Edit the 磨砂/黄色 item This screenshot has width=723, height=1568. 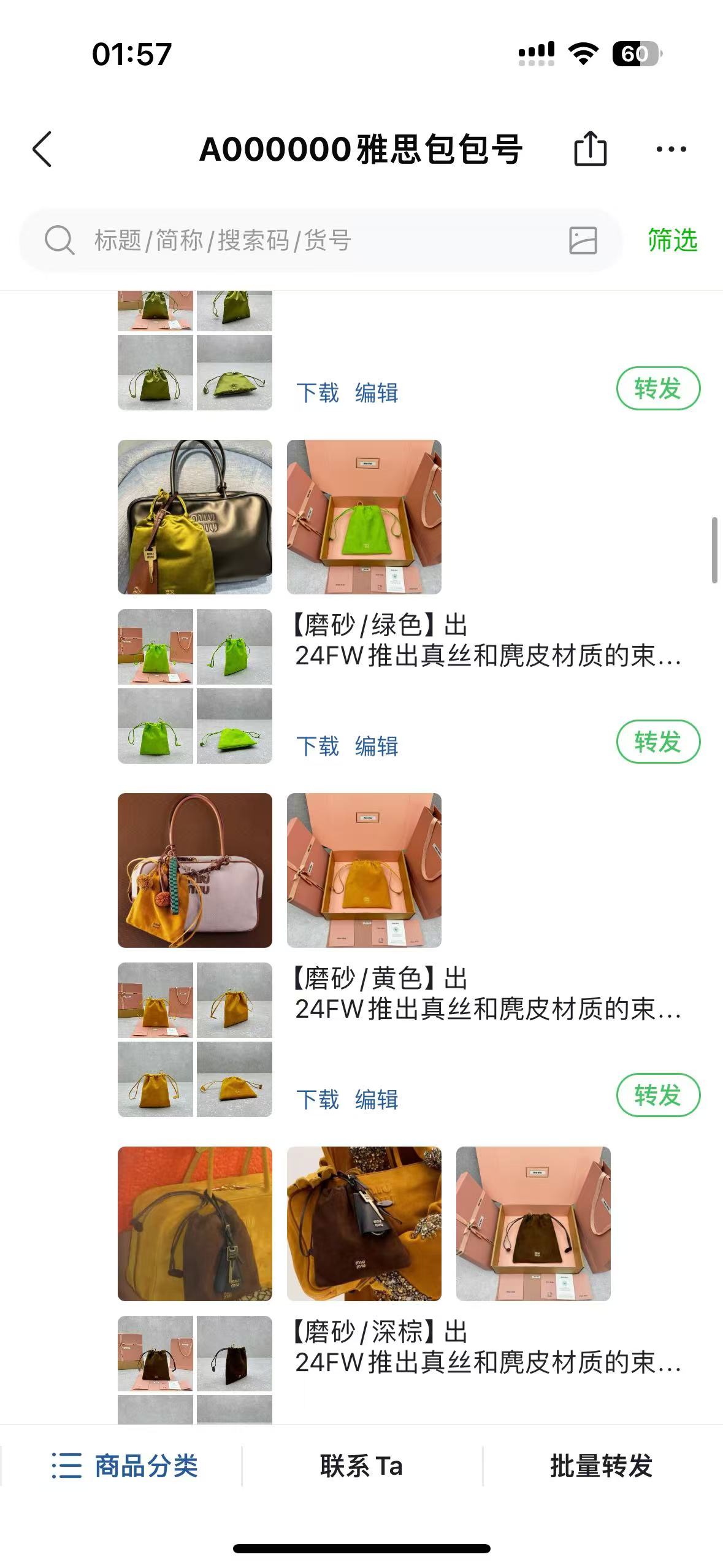(x=377, y=1099)
